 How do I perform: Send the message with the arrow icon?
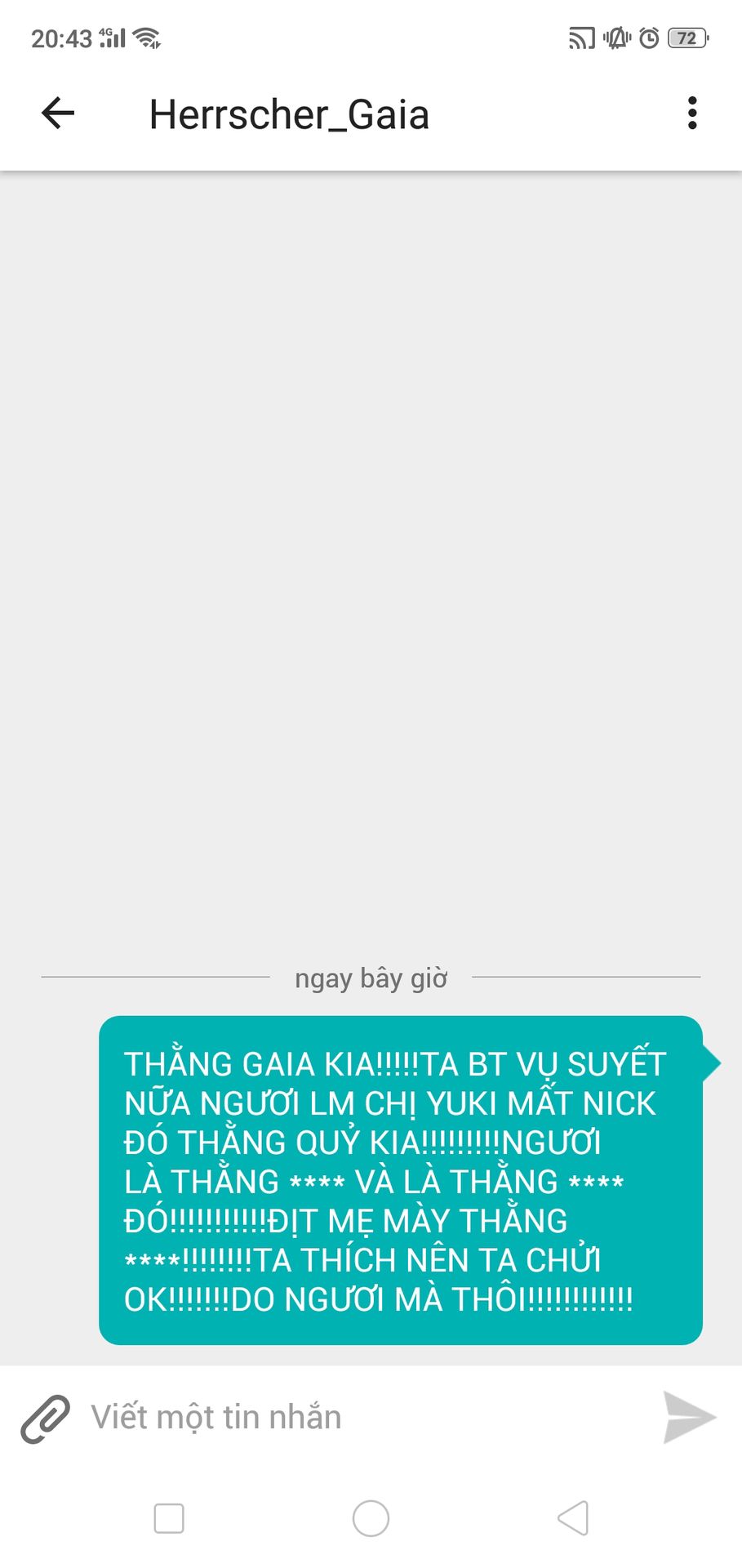(689, 1418)
